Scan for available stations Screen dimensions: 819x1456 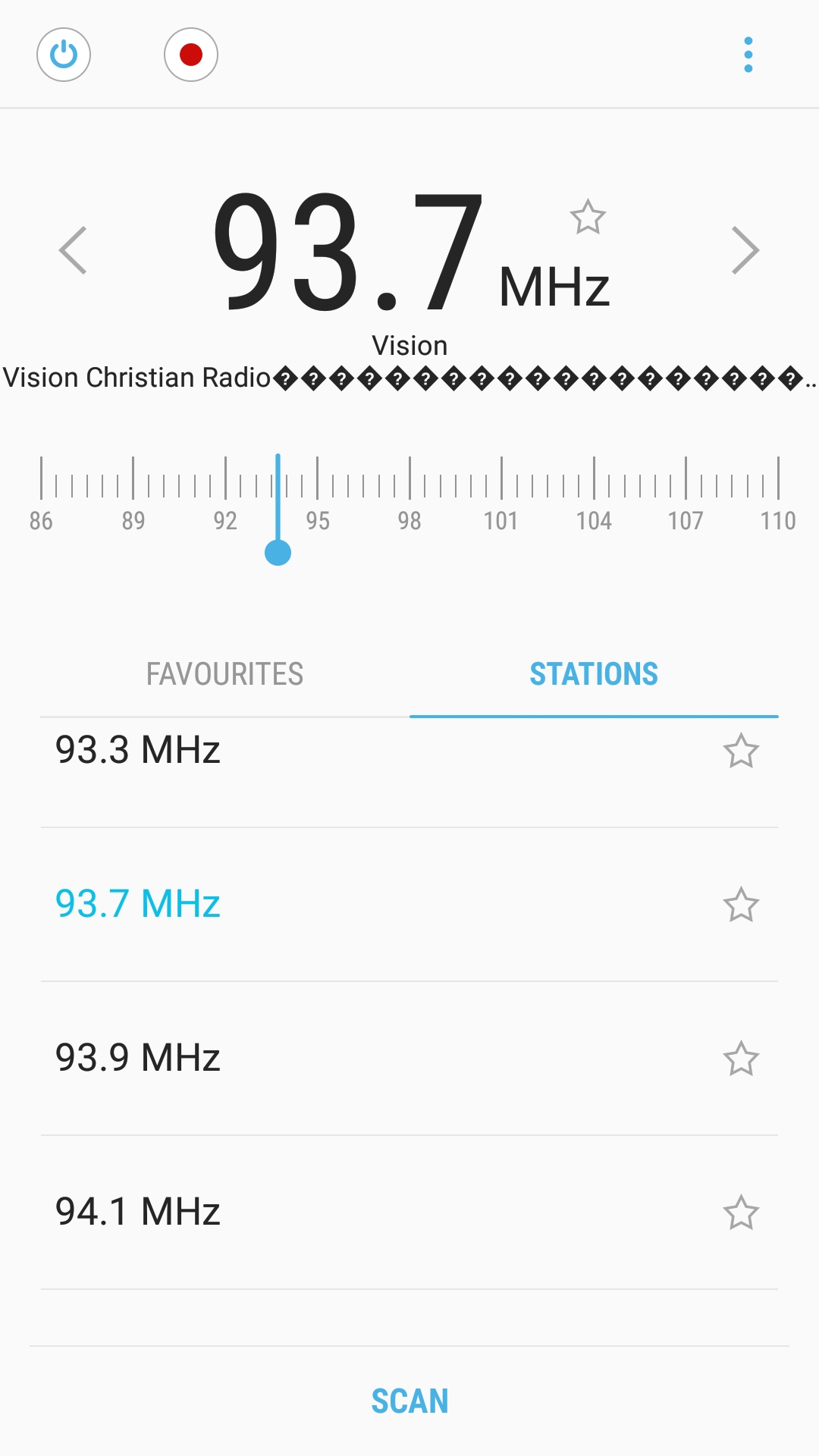[x=409, y=1401]
